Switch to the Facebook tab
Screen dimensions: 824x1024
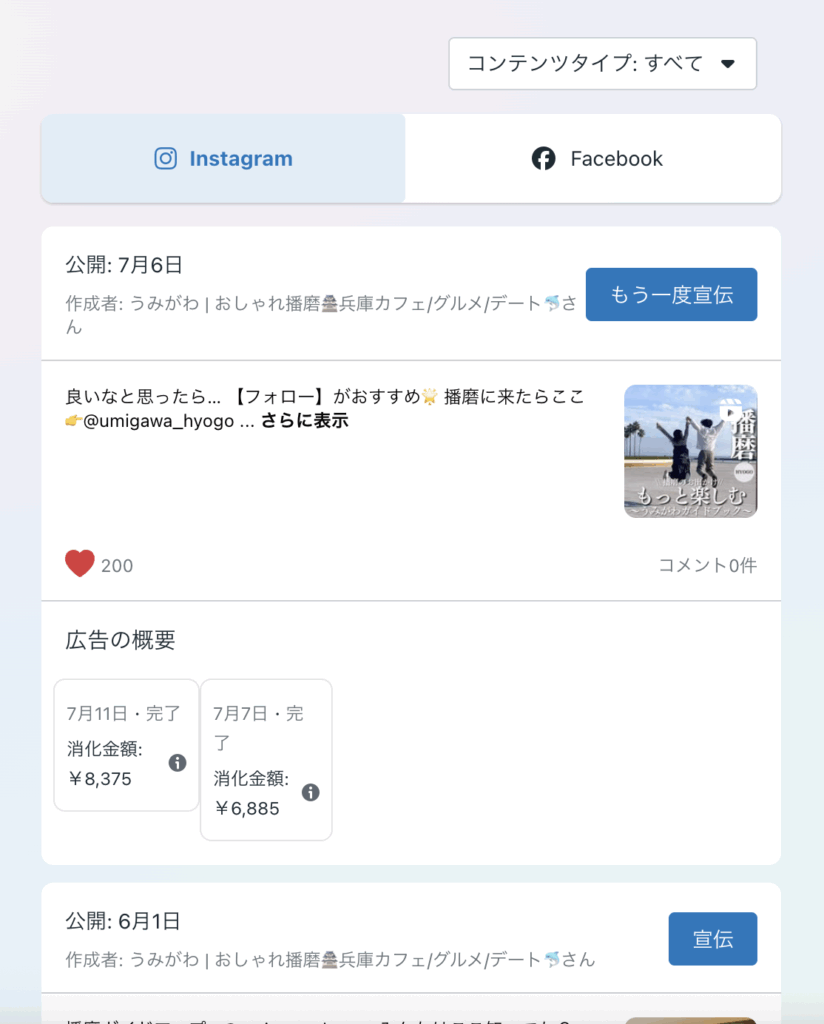pos(597,159)
